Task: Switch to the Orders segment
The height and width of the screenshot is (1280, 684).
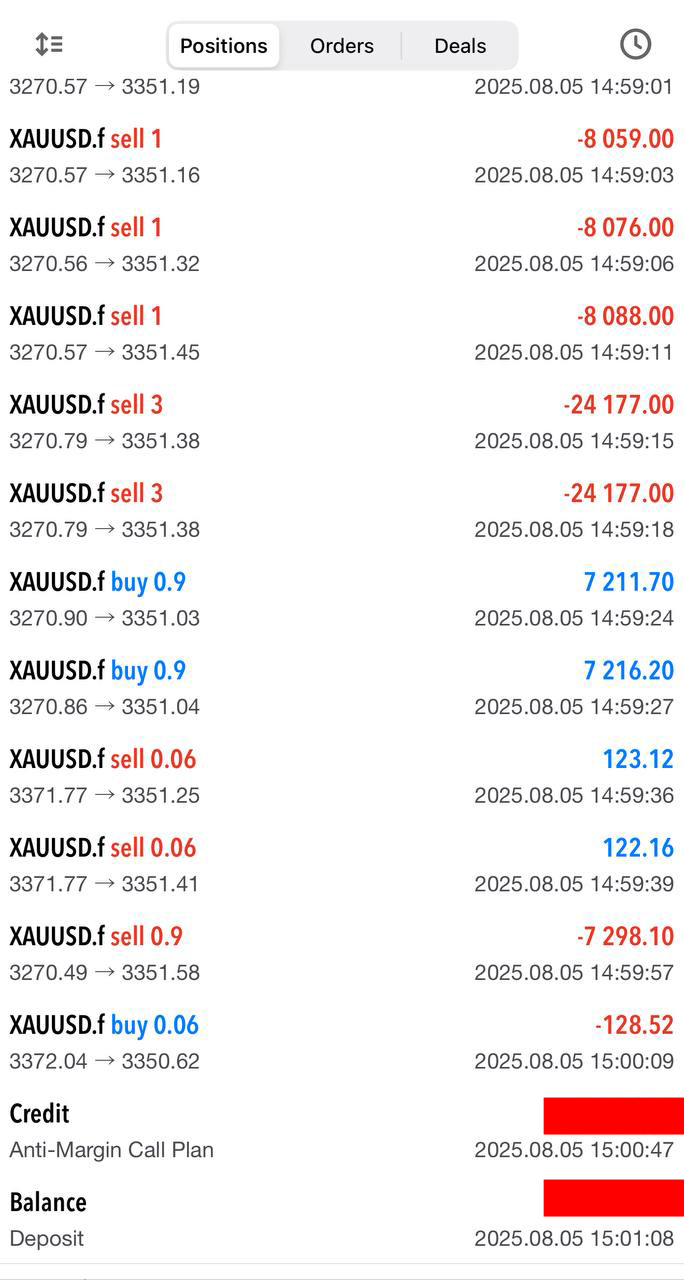Action: tap(342, 46)
